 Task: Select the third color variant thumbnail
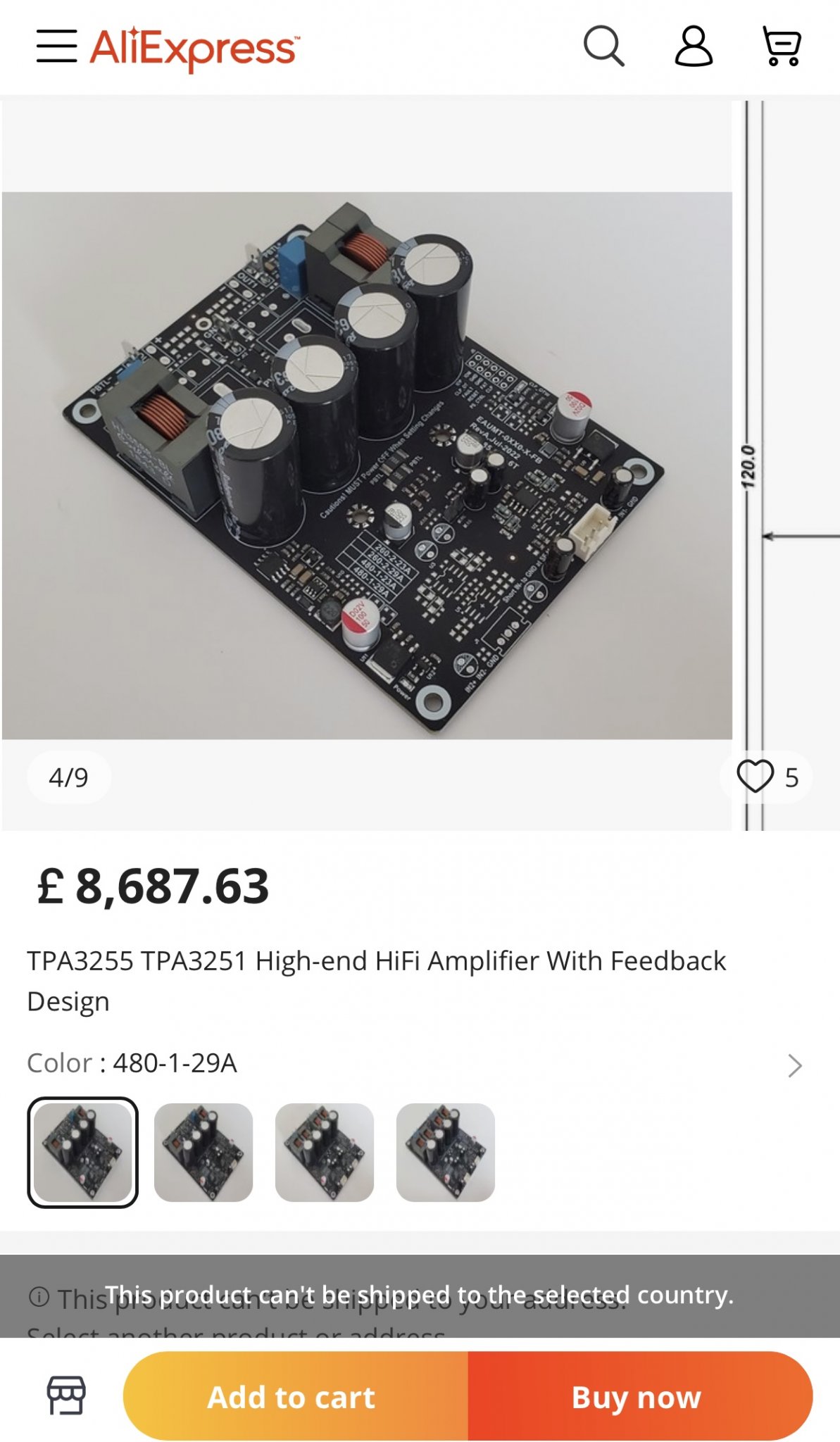click(x=325, y=1152)
